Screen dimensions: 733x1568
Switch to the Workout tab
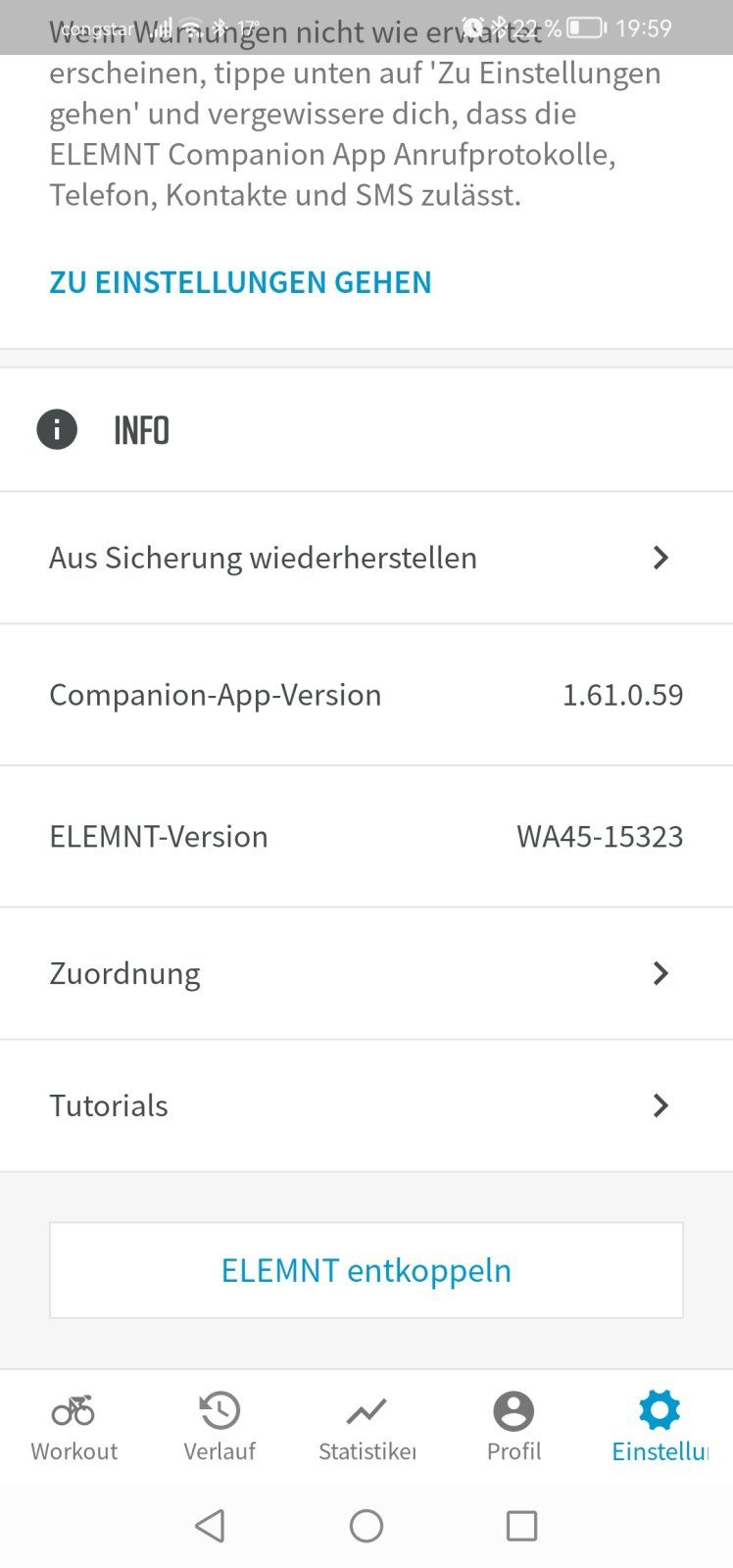pos(73,1427)
